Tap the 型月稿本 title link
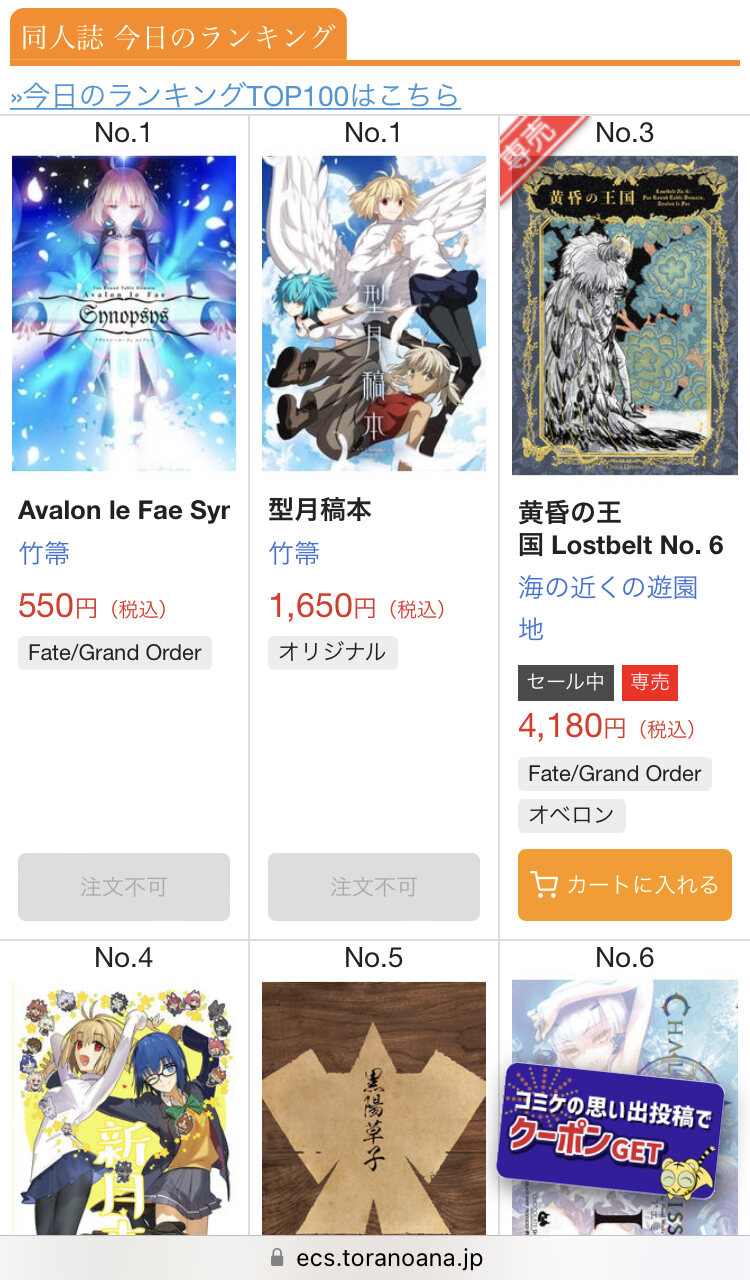Image resolution: width=750 pixels, height=1280 pixels. coord(320,510)
